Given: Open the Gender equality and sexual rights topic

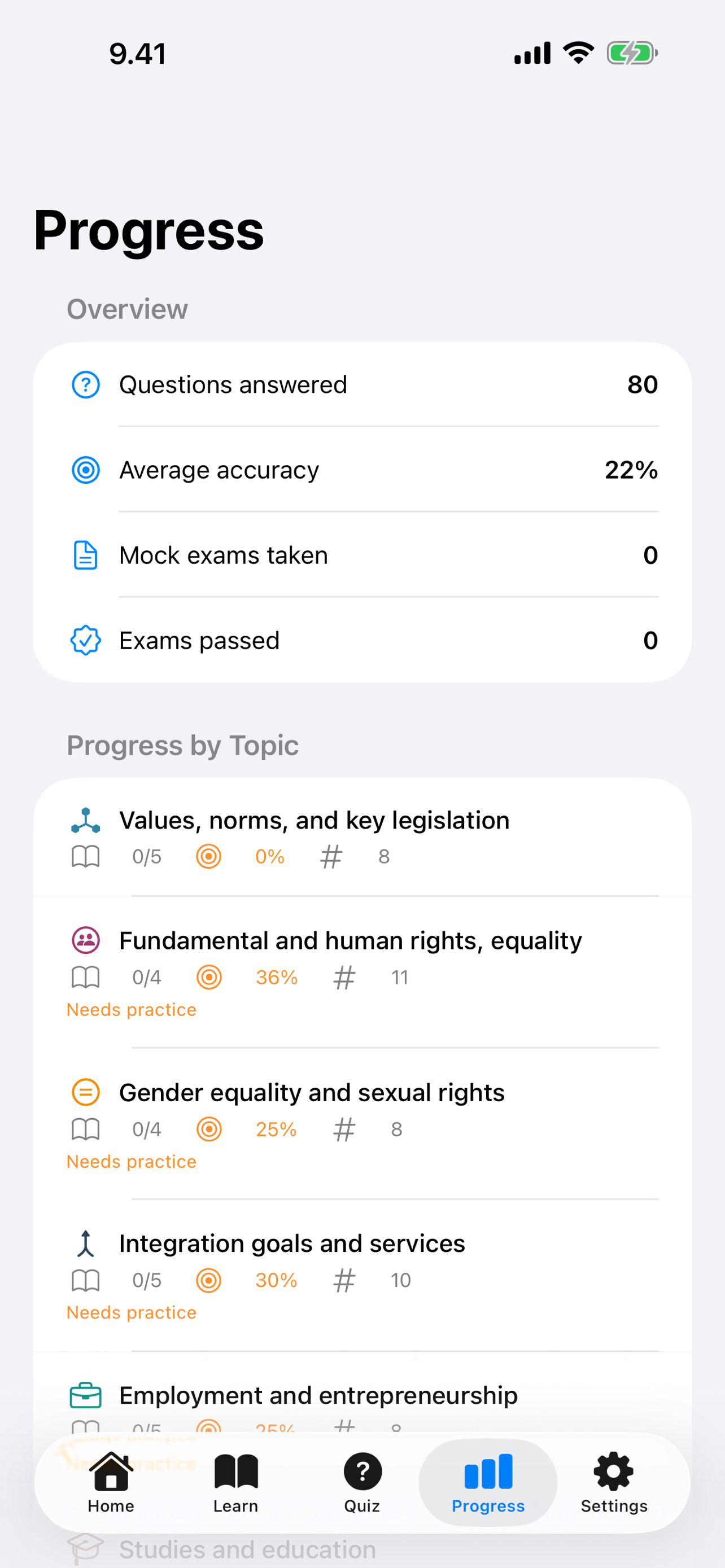Looking at the screenshot, I should point(312,1092).
